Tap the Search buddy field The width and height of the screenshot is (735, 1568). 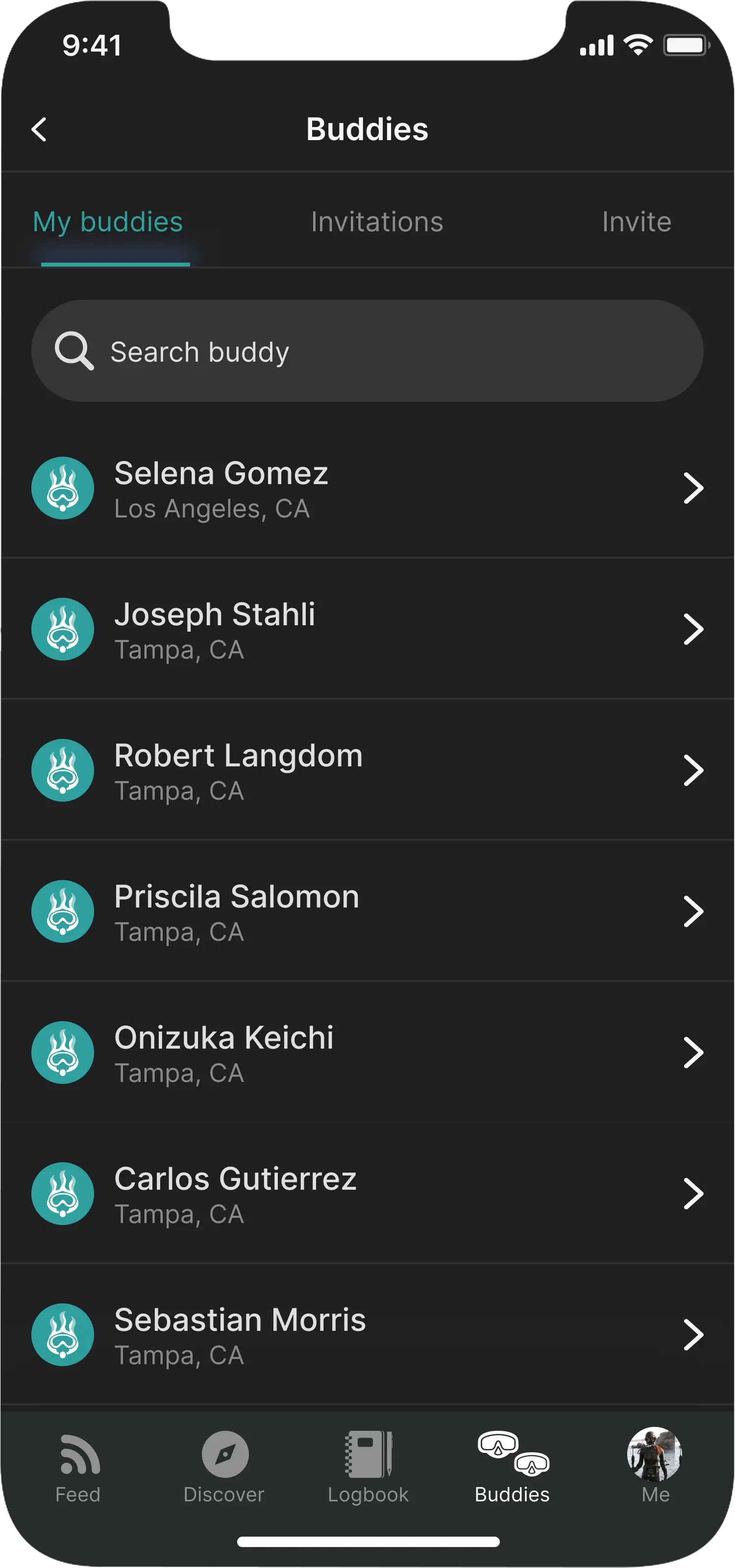coord(367,351)
